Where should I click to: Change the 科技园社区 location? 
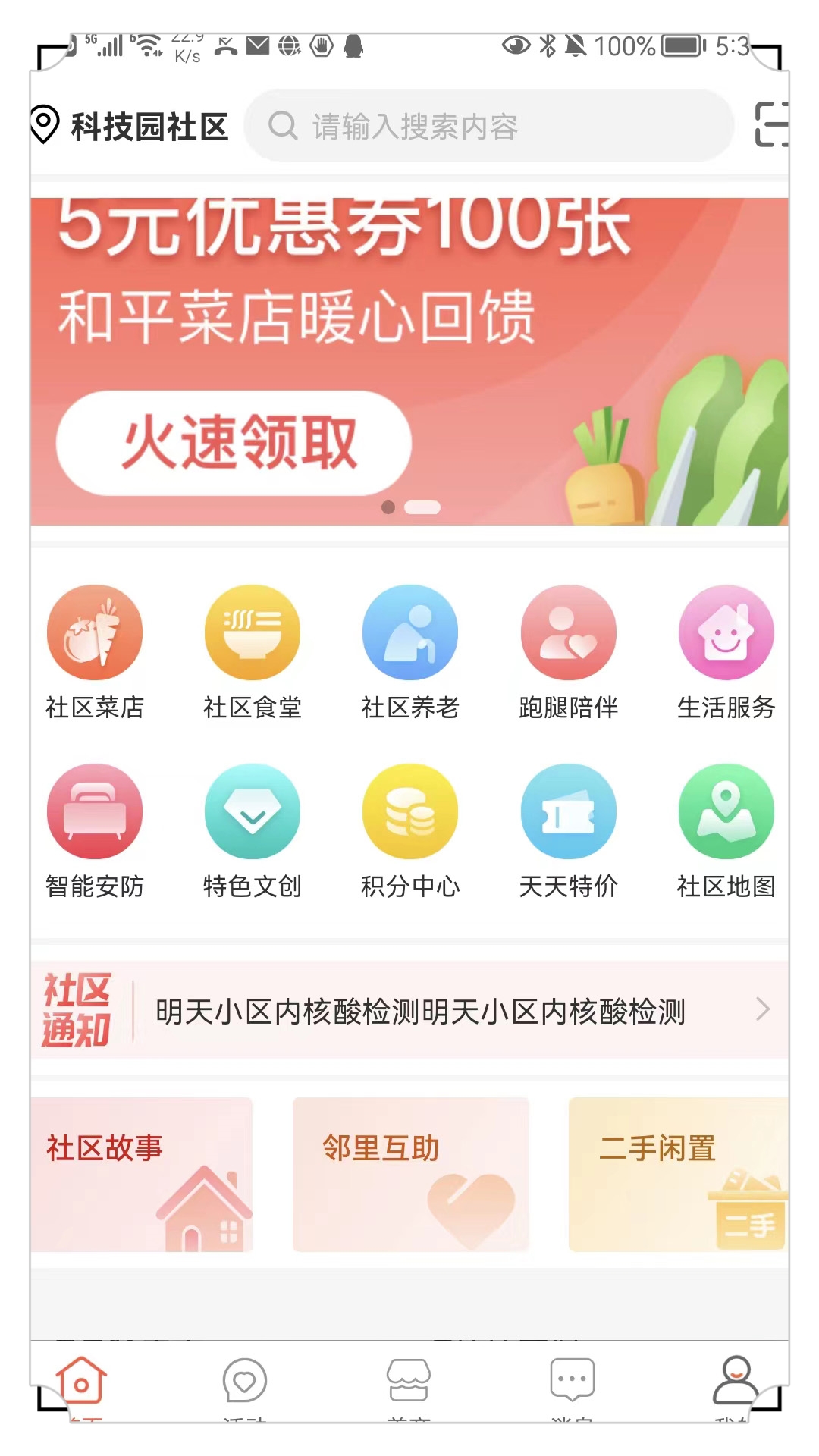tap(130, 126)
